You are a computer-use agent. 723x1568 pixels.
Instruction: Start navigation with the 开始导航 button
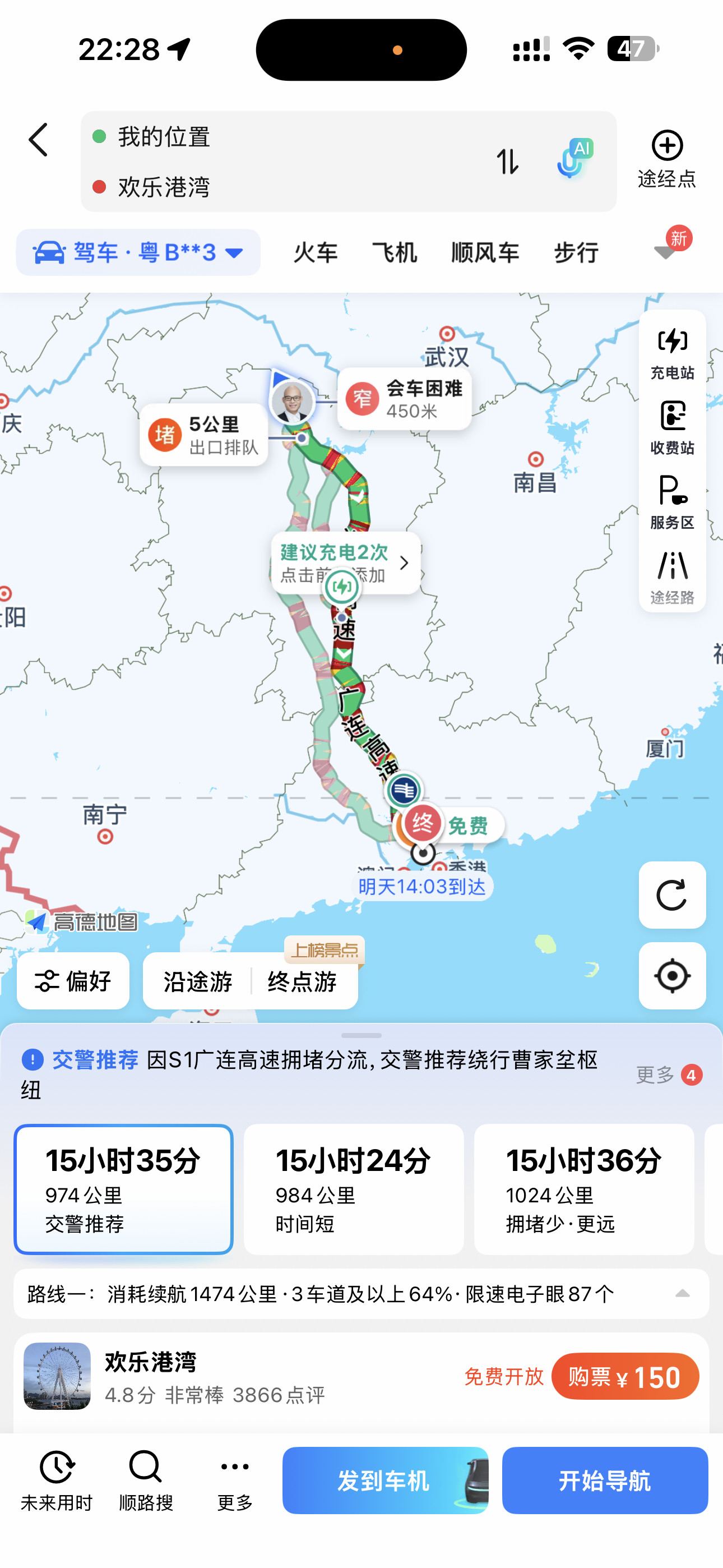coord(604,1481)
